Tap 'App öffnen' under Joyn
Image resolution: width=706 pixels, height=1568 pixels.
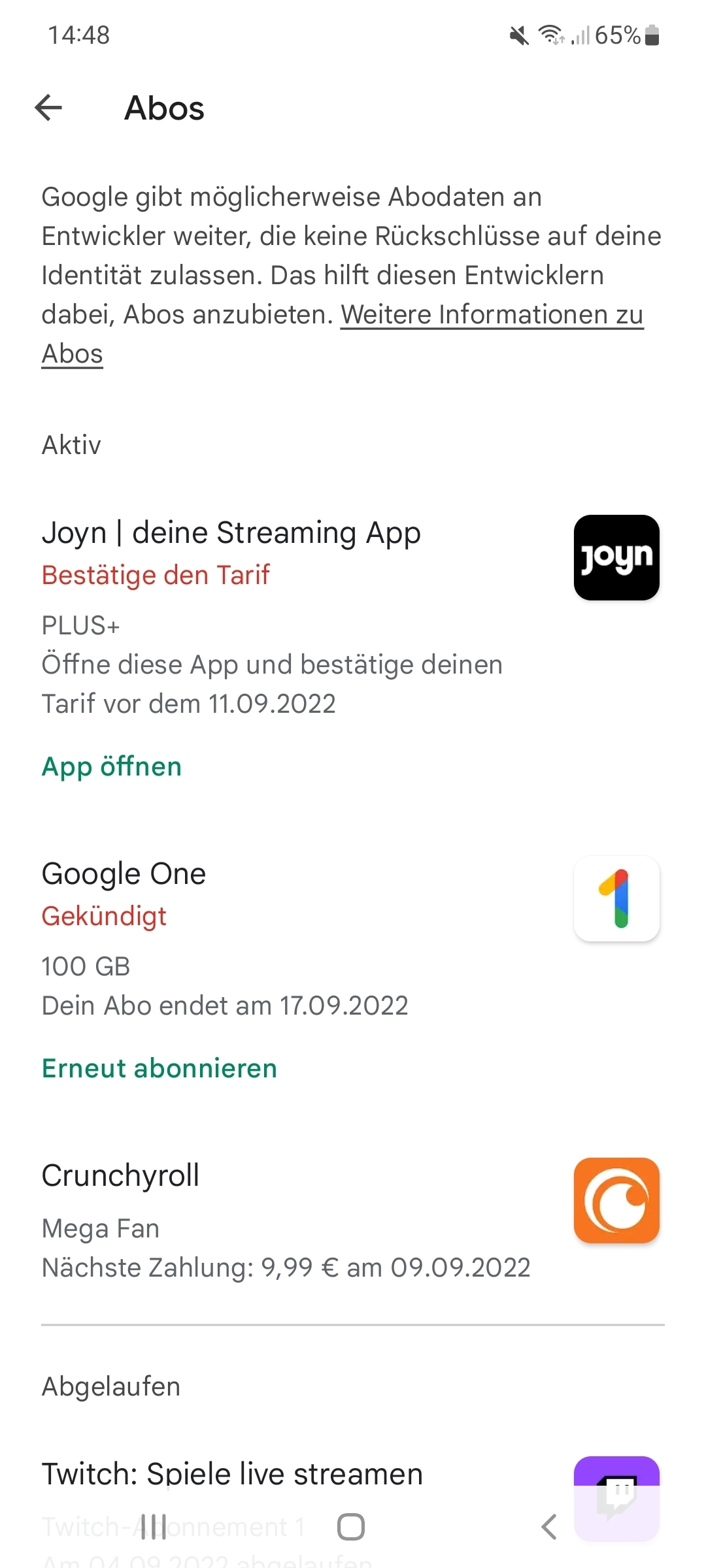[112, 766]
